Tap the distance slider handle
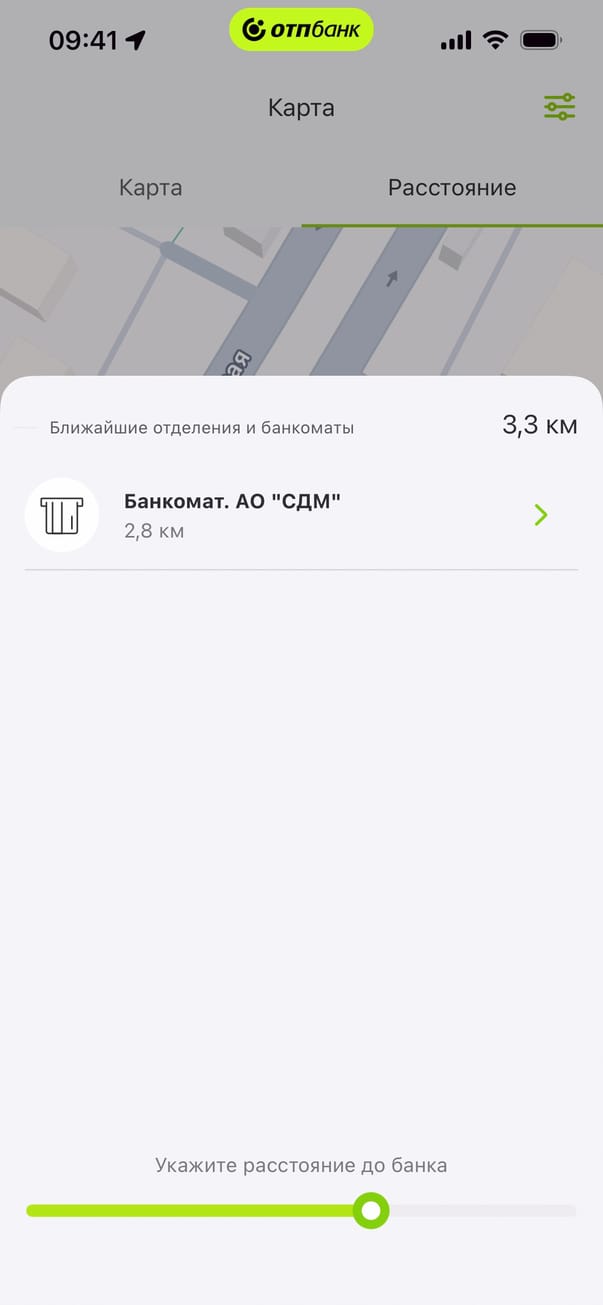The height and width of the screenshot is (1305, 603). pos(371,1211)
